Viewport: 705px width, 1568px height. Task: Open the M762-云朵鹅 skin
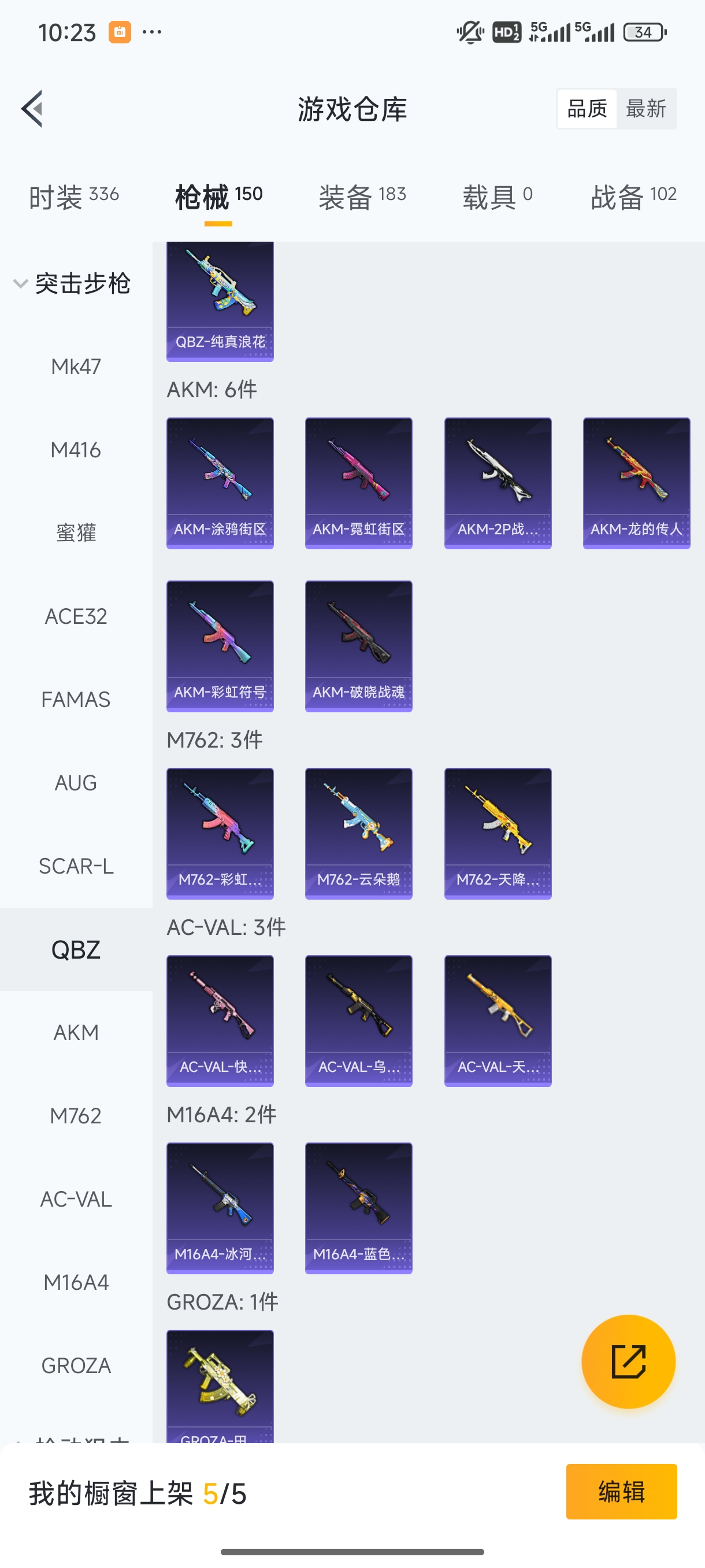pos(358,833)
